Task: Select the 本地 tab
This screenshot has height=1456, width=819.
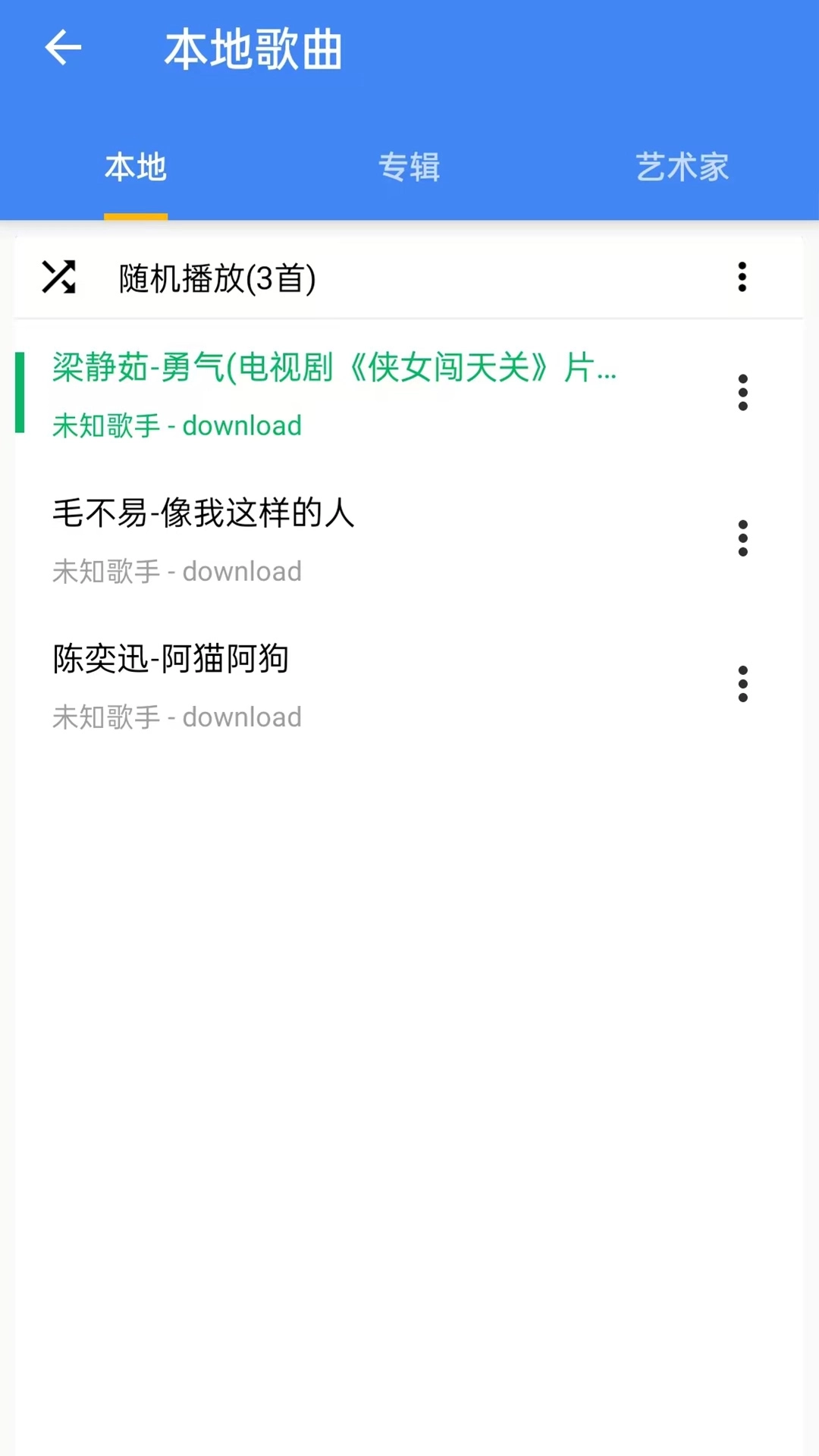Action: pos(136,167)
